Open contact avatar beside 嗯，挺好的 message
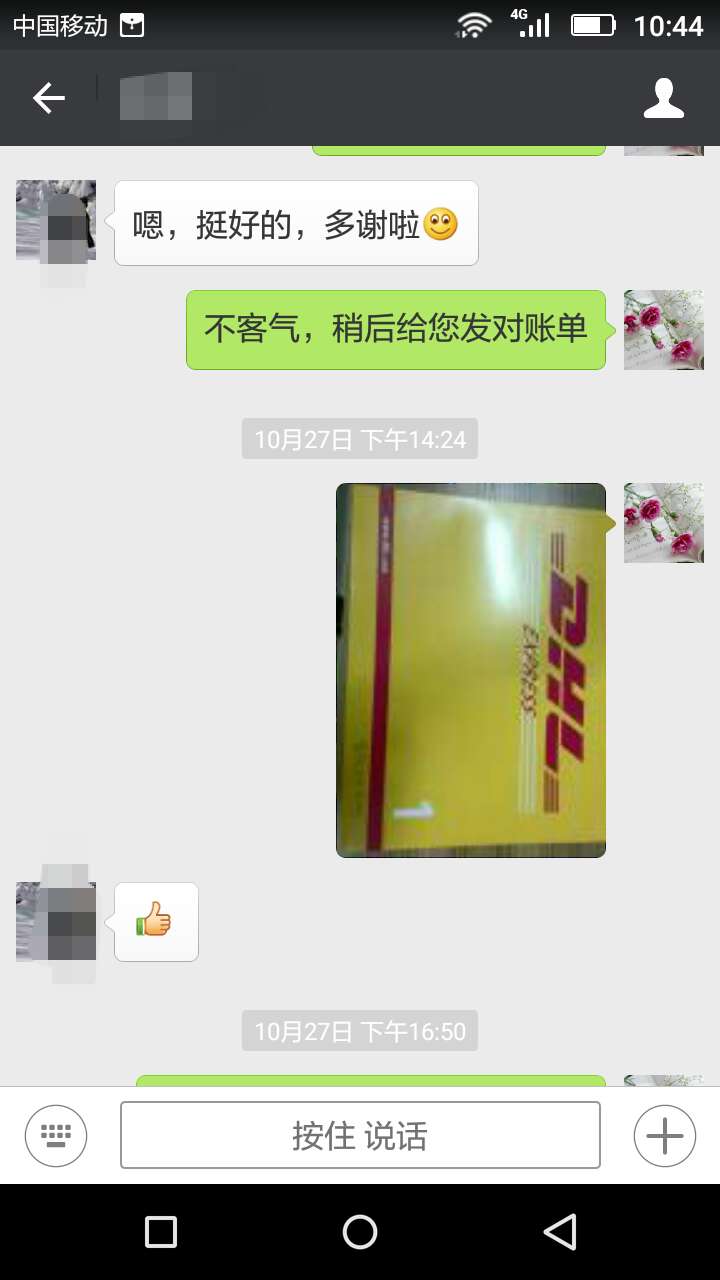720x1280 pixels. (x=56, y=221)
